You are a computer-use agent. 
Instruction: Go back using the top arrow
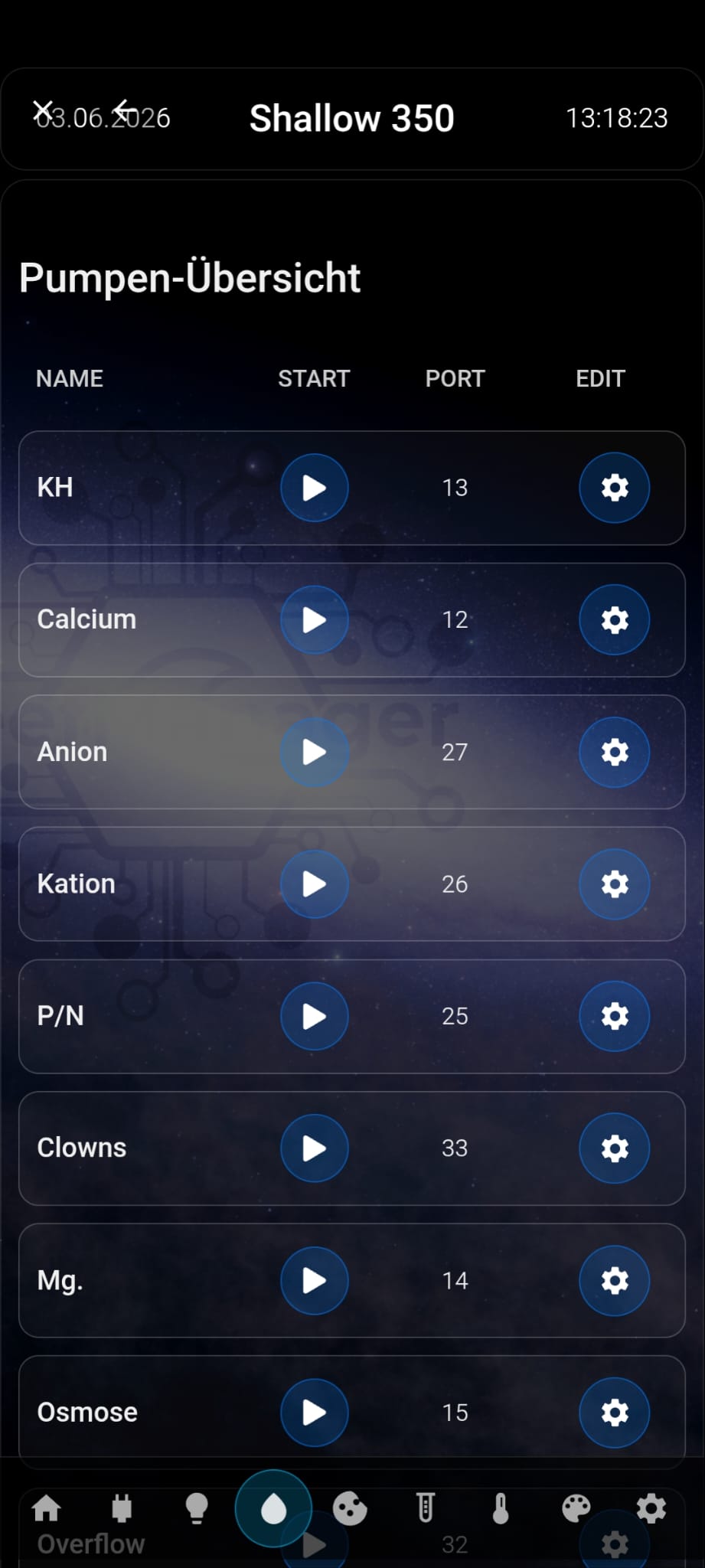point(124,110)
